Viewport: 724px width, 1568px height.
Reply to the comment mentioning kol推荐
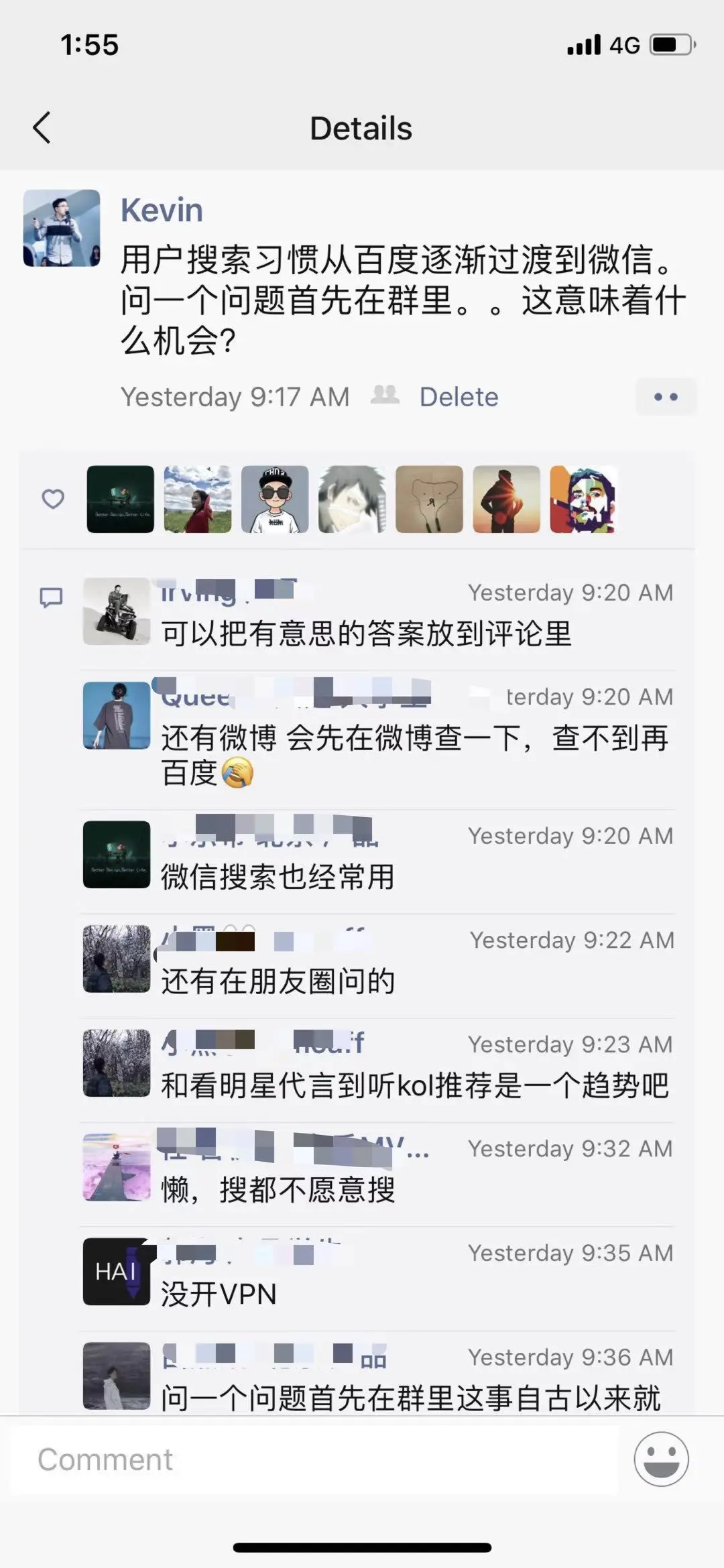(x=414, y=1085)
